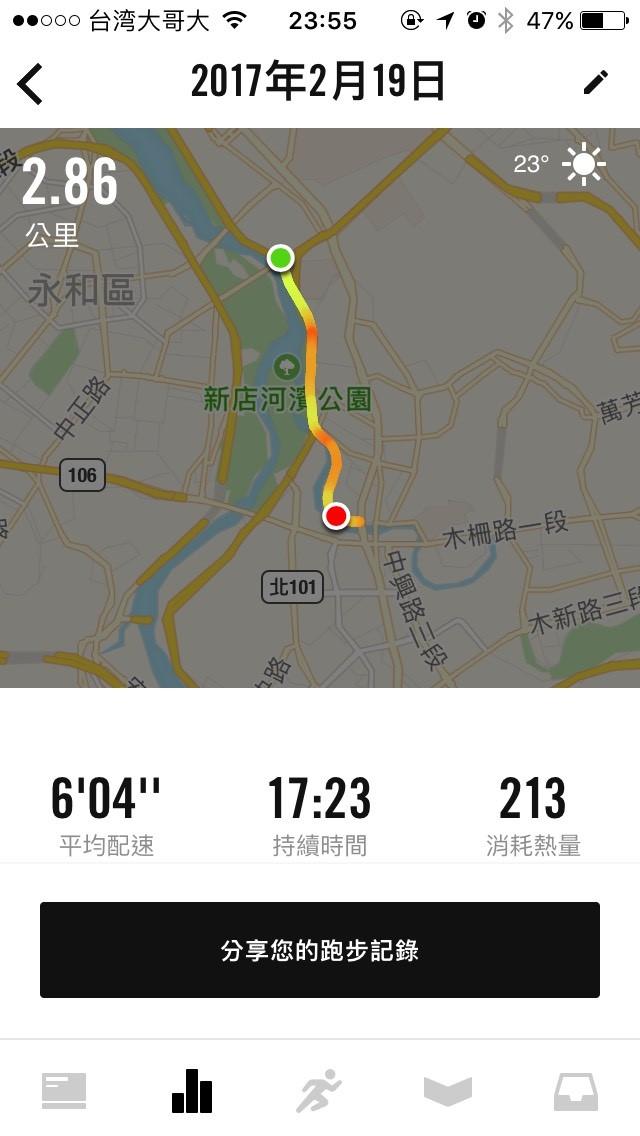The image size is (640, 1136).
Task: Switch to the feed tab
Action: (x=64, y=1091)
